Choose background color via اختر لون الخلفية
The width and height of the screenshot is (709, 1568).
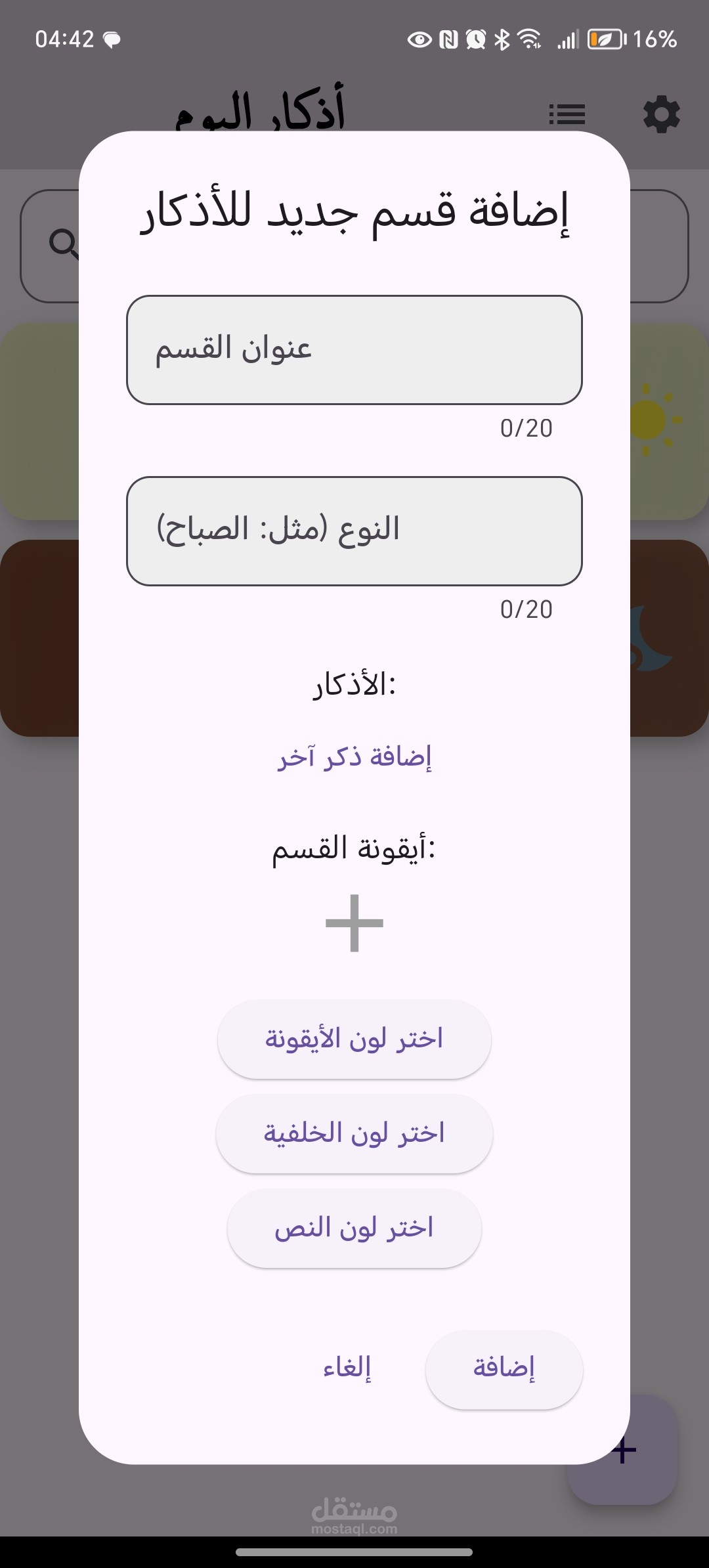click(x=354, y=1134)
